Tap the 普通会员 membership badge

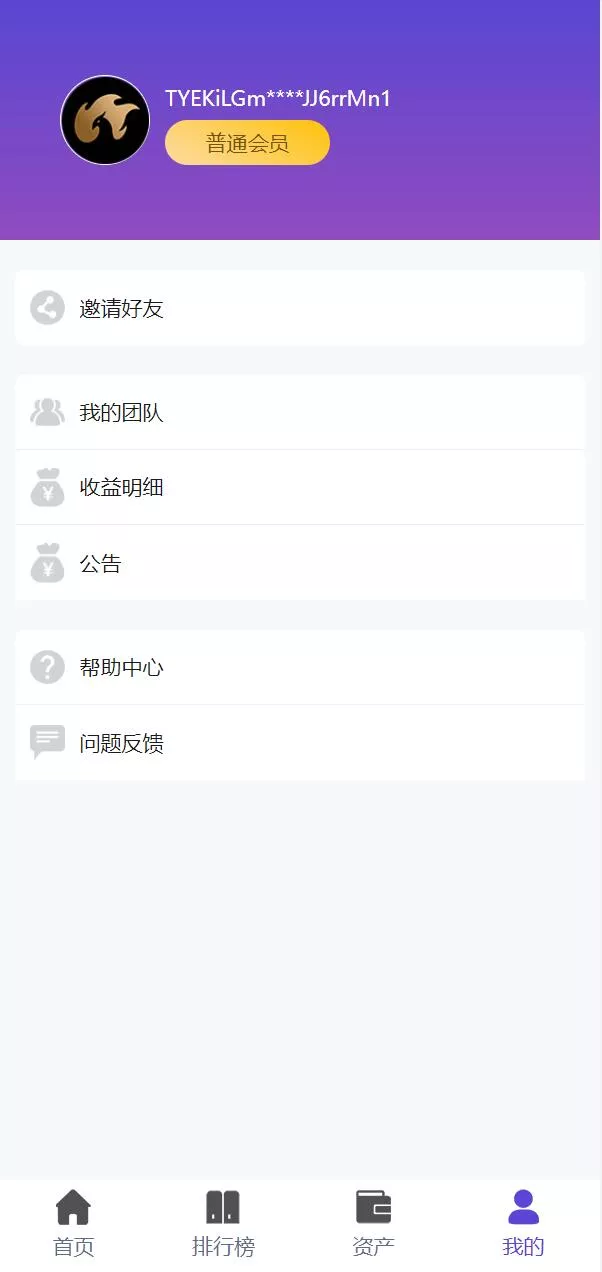point(247,143)
